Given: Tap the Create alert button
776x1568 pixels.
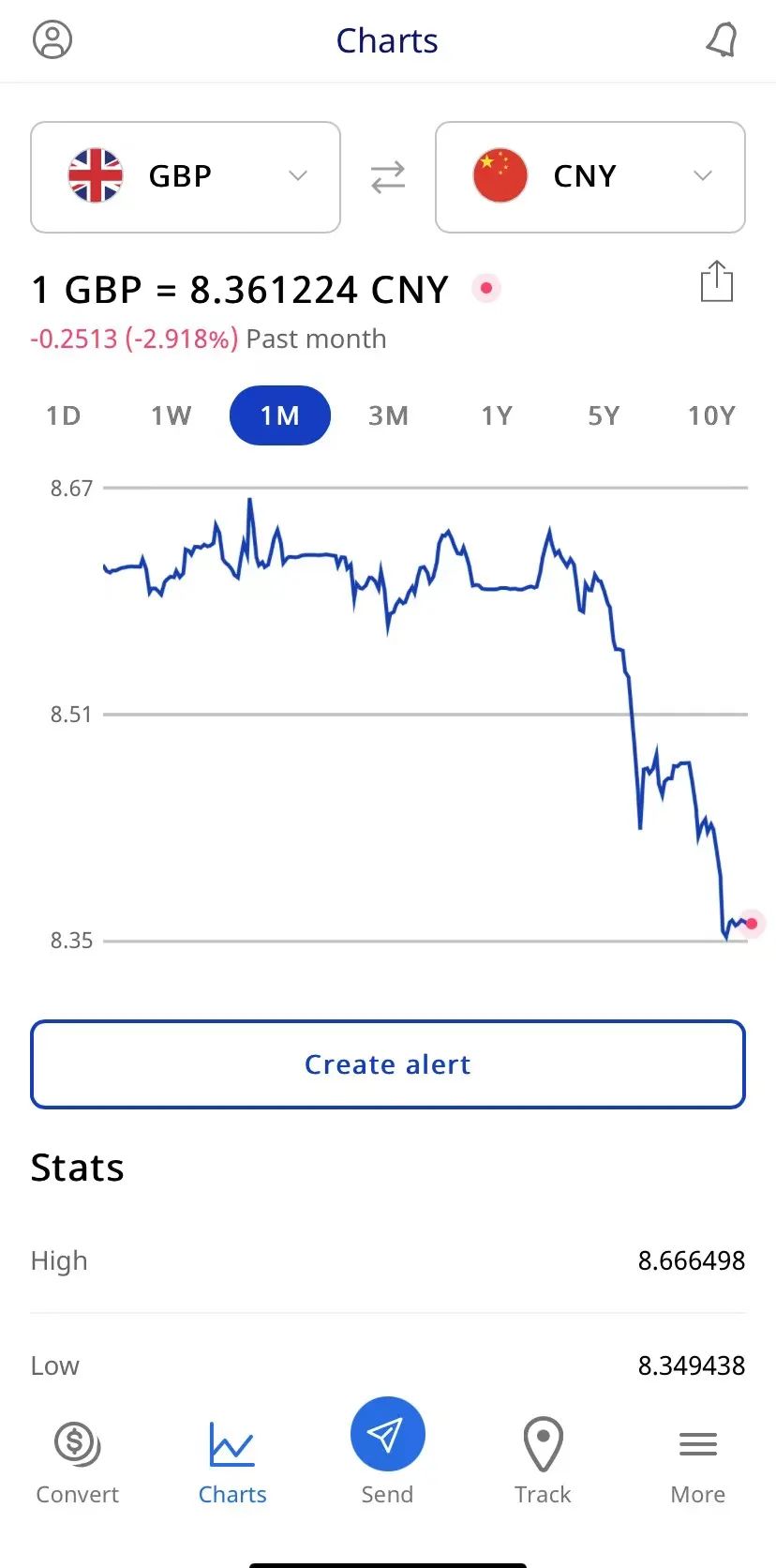Looking at the screenshot, I should (388, 1064).
